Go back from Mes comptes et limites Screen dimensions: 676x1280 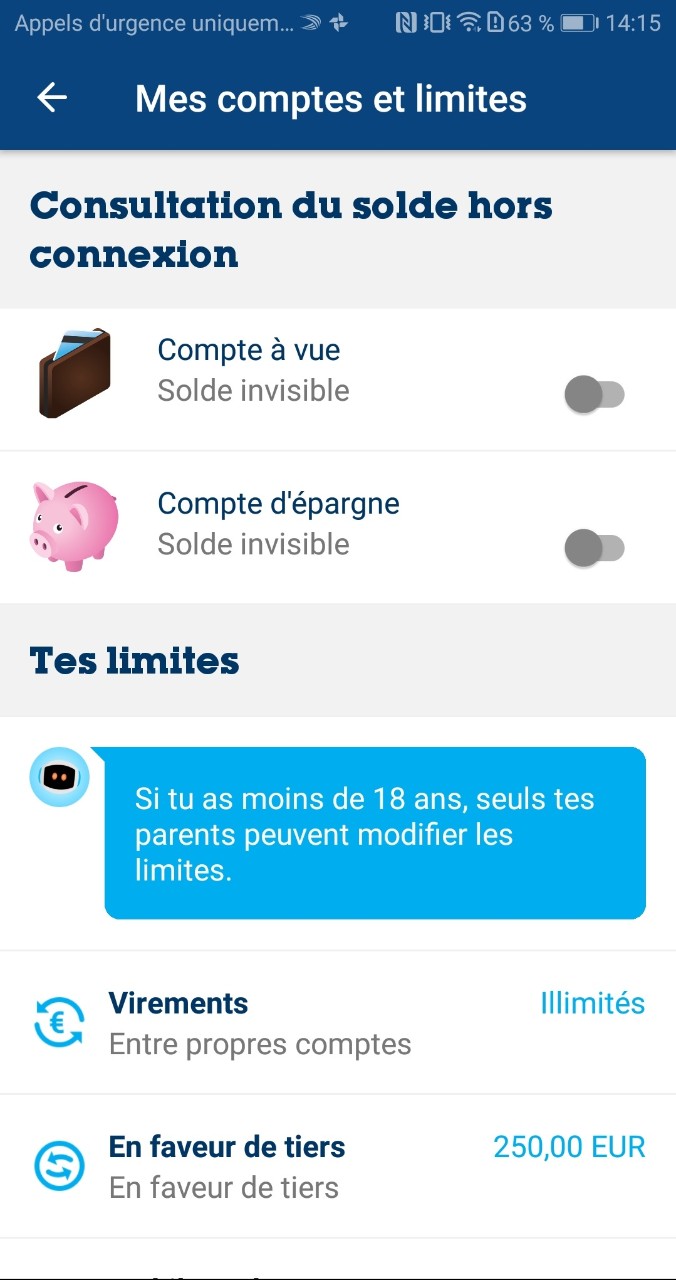tap(52, 97)
